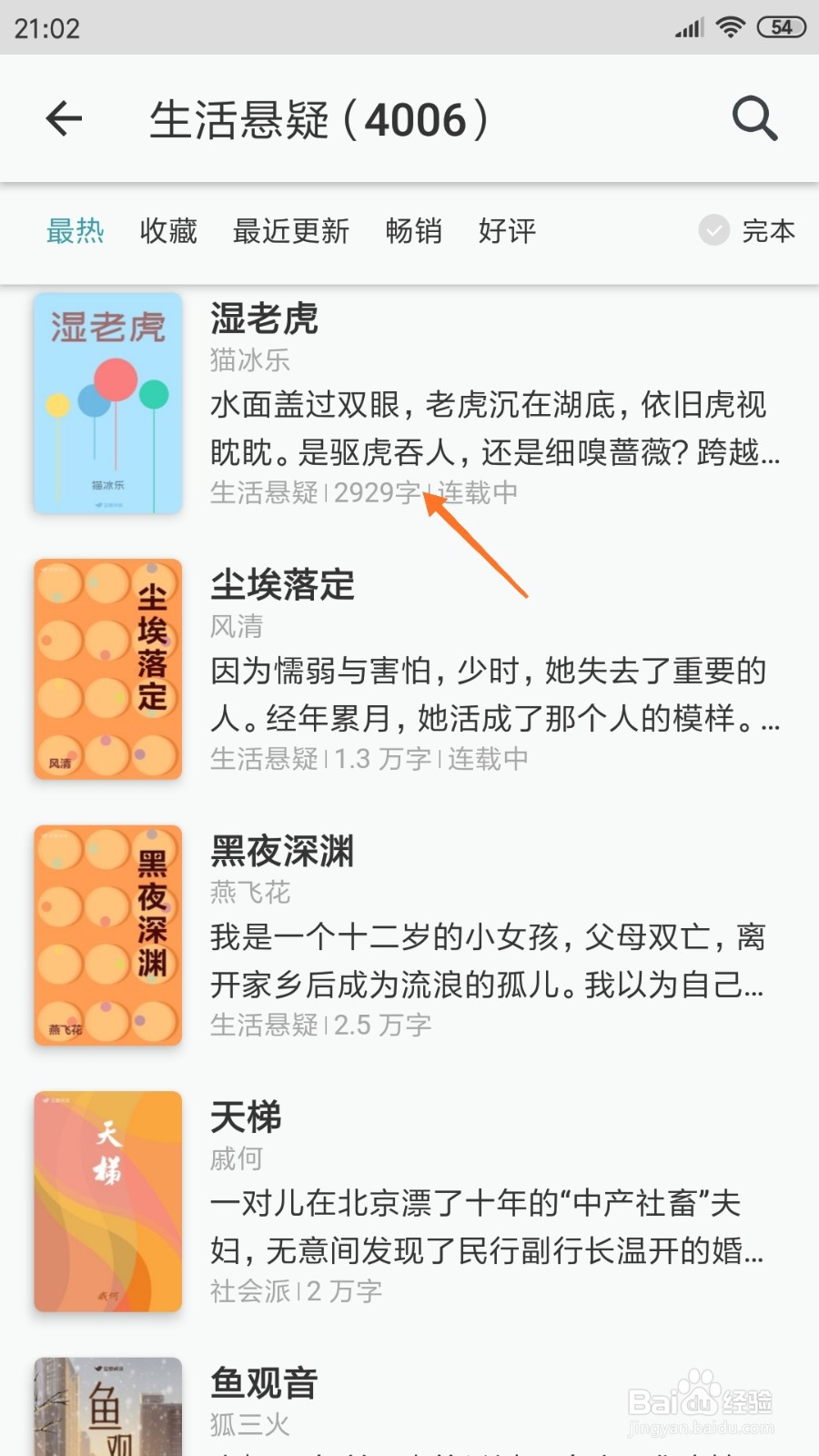Open the book 湿老虎
The width and height of the screenshot is (819, 1456).
(263, 319)
